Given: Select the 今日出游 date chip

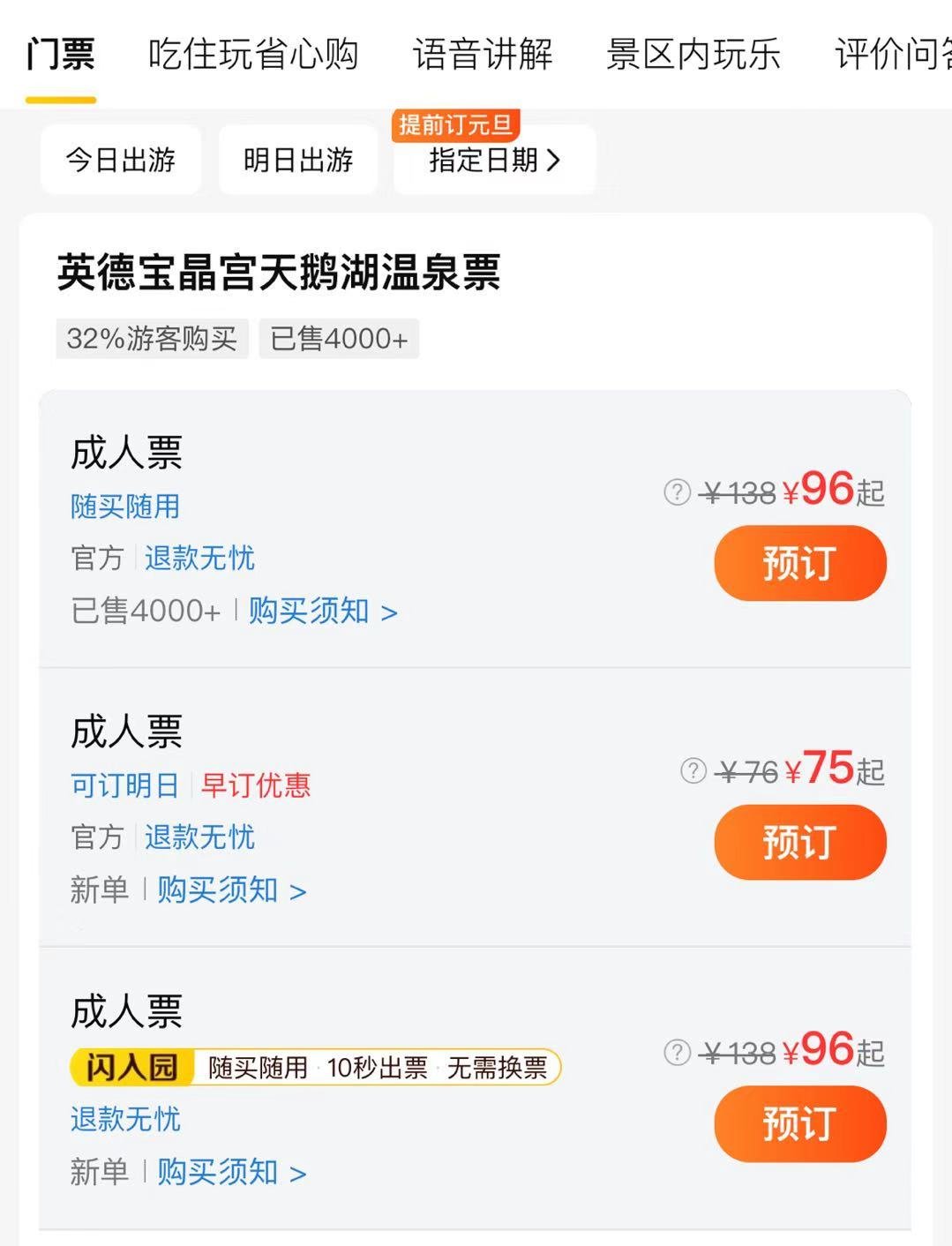Looking at the screenshot, I should [121, 160].
